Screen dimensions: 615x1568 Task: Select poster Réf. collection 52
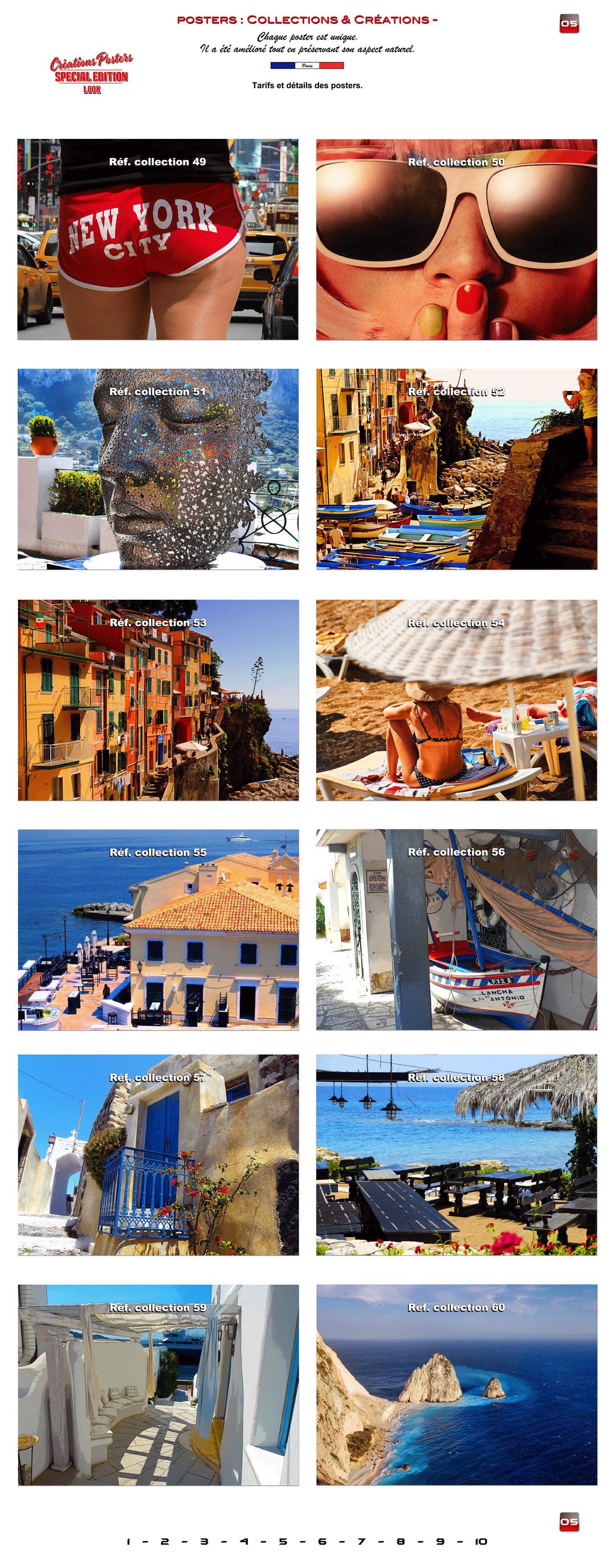pyautogui.click(x=456, y=469)
